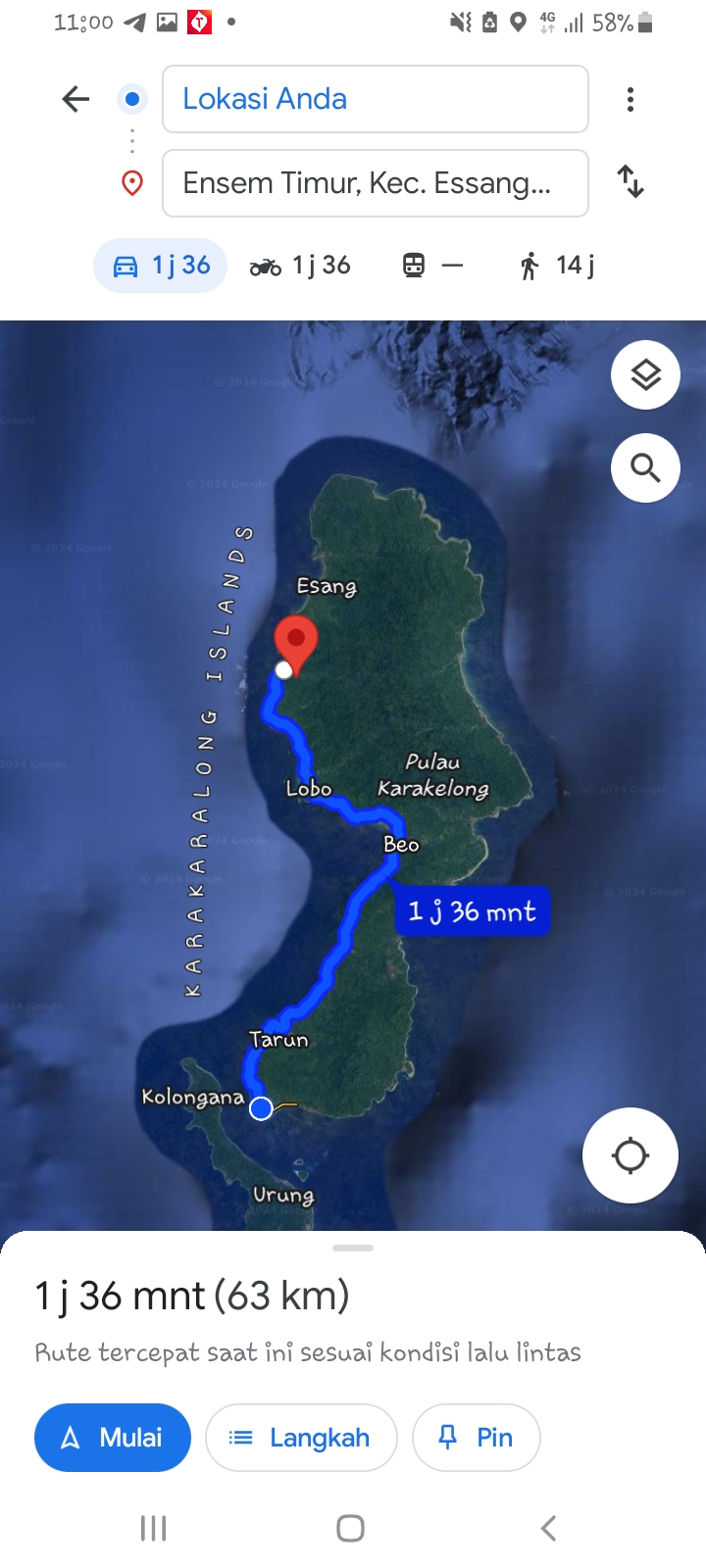Image resolution: width=706 pixels, height=1568 pixels.
Task: Swap start and destination locations
Action: [x=630, y=182]
